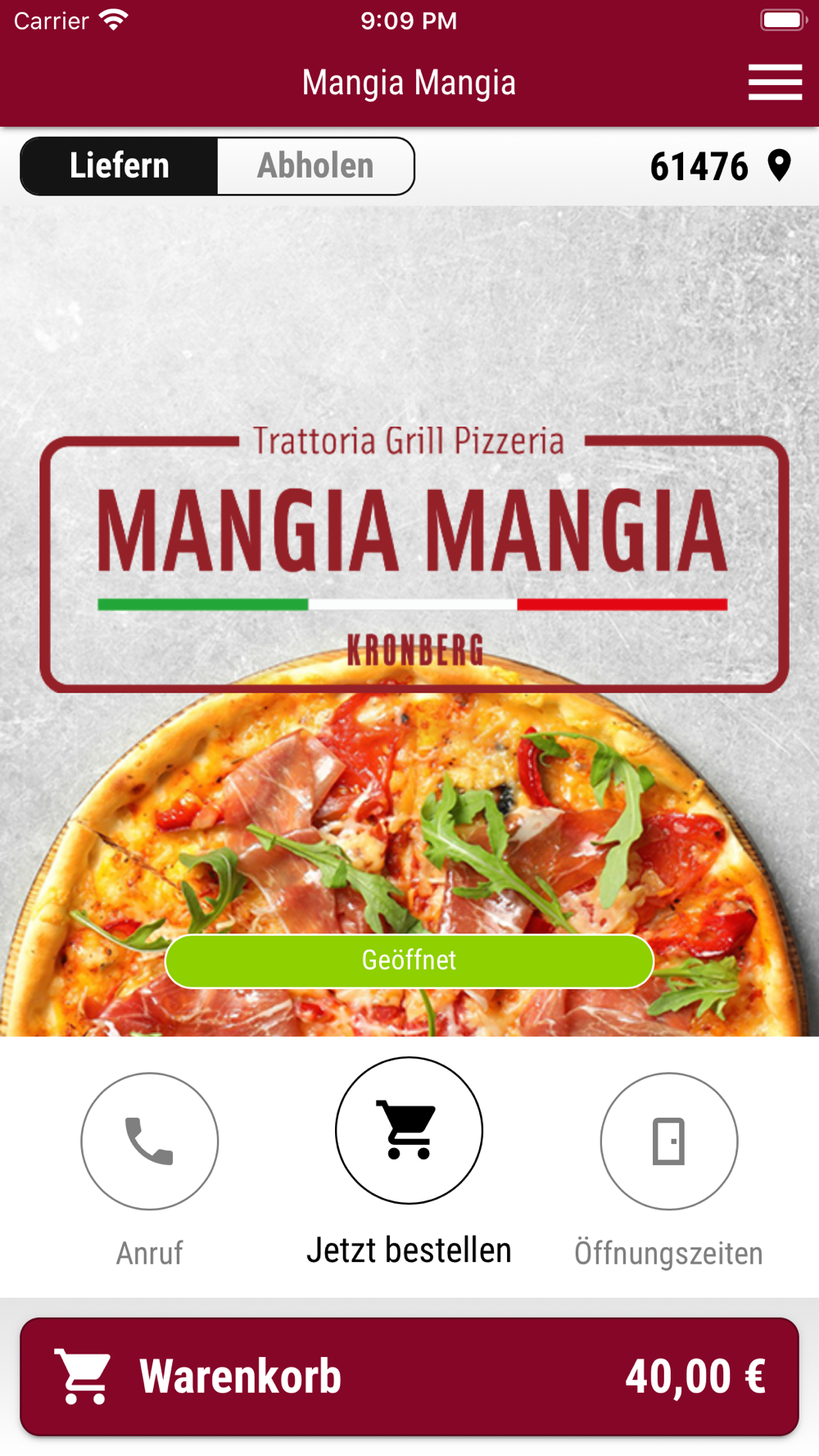The height and width of the screenshot is (1456, 819).
Task: Open the Warenkorb cart with 40,00 €
Action: click(x=409, y=1377)
